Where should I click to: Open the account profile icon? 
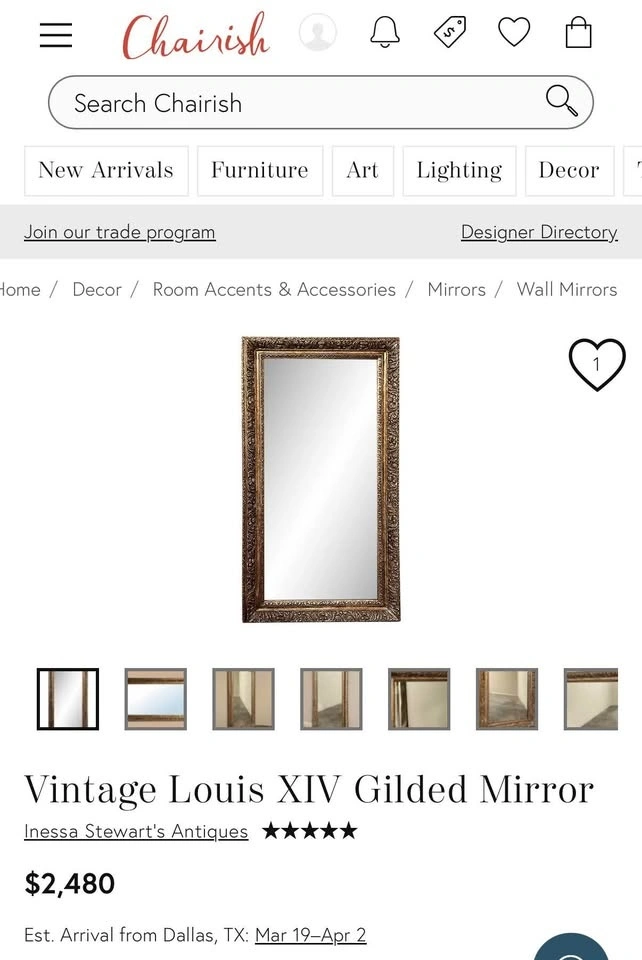click(x=318, y=33)
